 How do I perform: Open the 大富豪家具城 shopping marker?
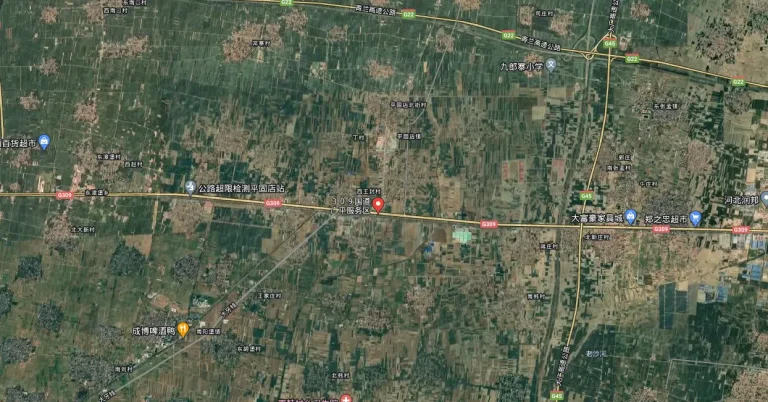tap(631, 216)
